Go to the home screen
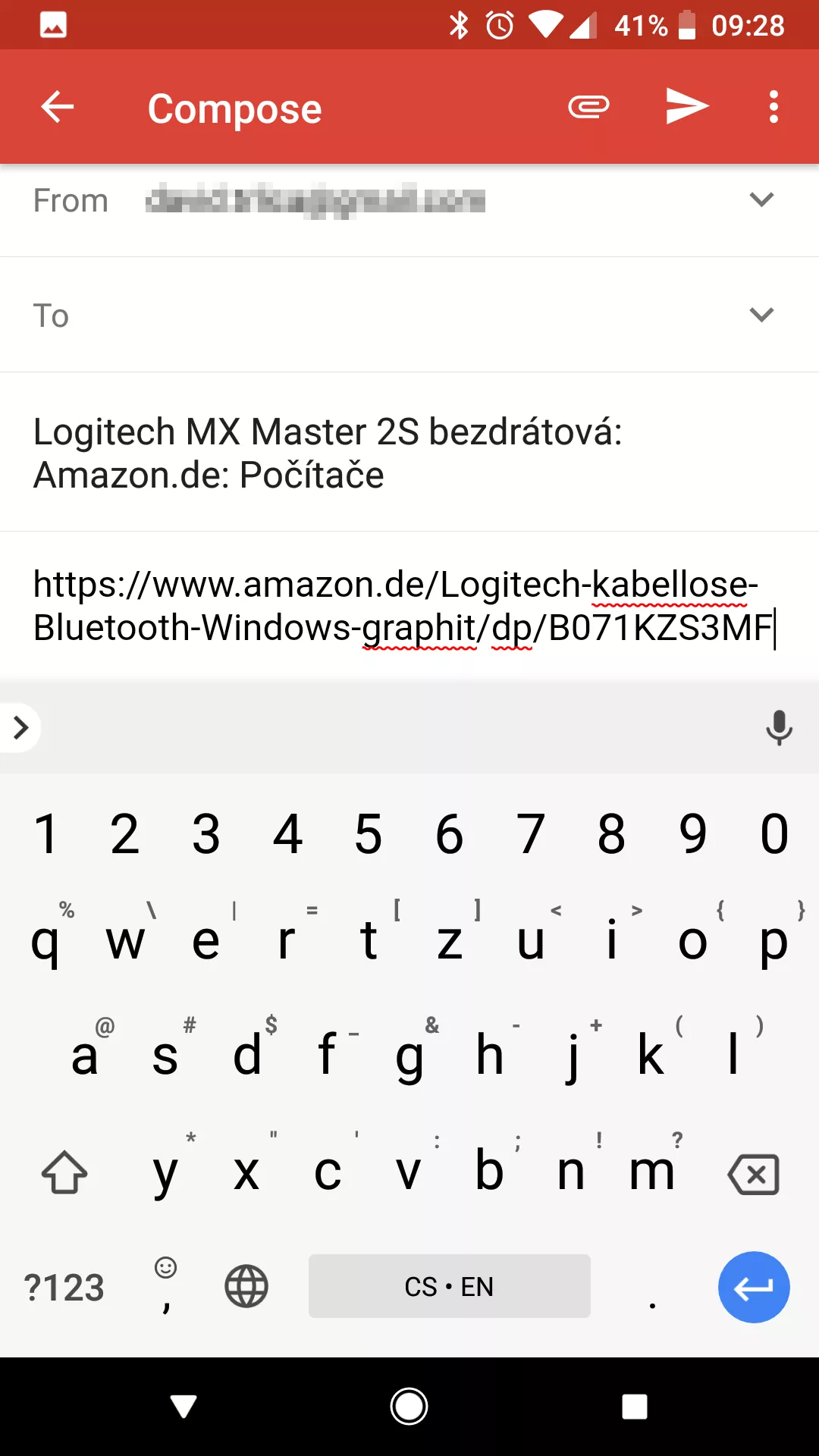 (x=409, y=1407)
